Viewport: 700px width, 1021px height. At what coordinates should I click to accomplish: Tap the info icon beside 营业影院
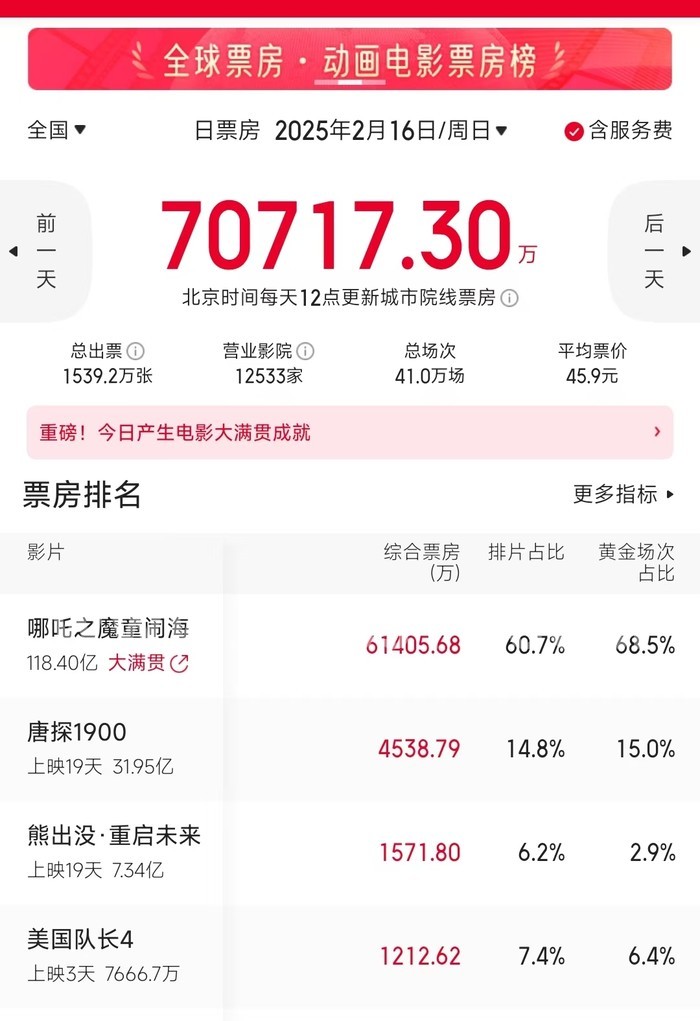pos(306,351)
